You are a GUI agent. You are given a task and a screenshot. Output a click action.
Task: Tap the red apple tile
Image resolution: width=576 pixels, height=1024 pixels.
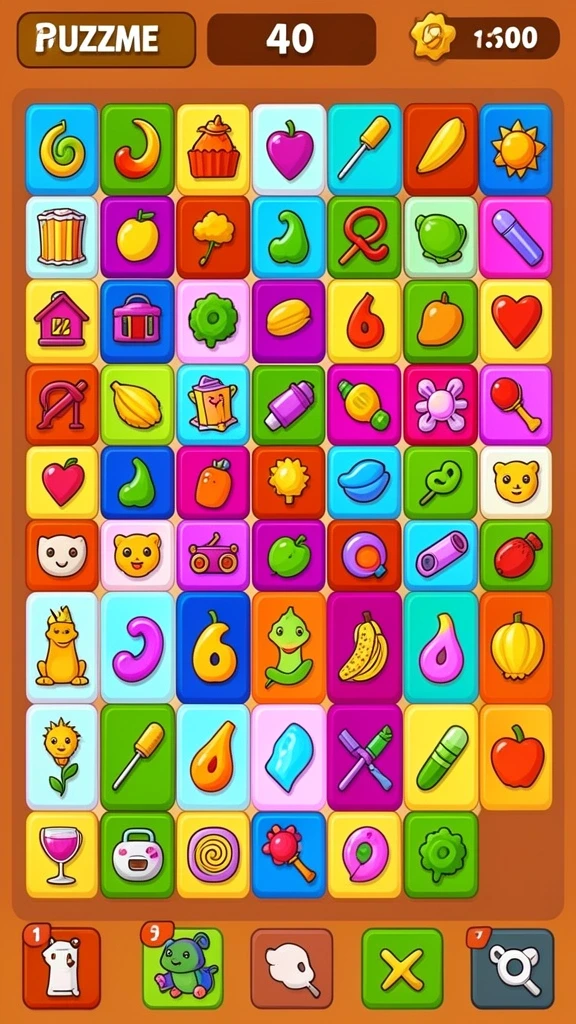coord(516,757)
